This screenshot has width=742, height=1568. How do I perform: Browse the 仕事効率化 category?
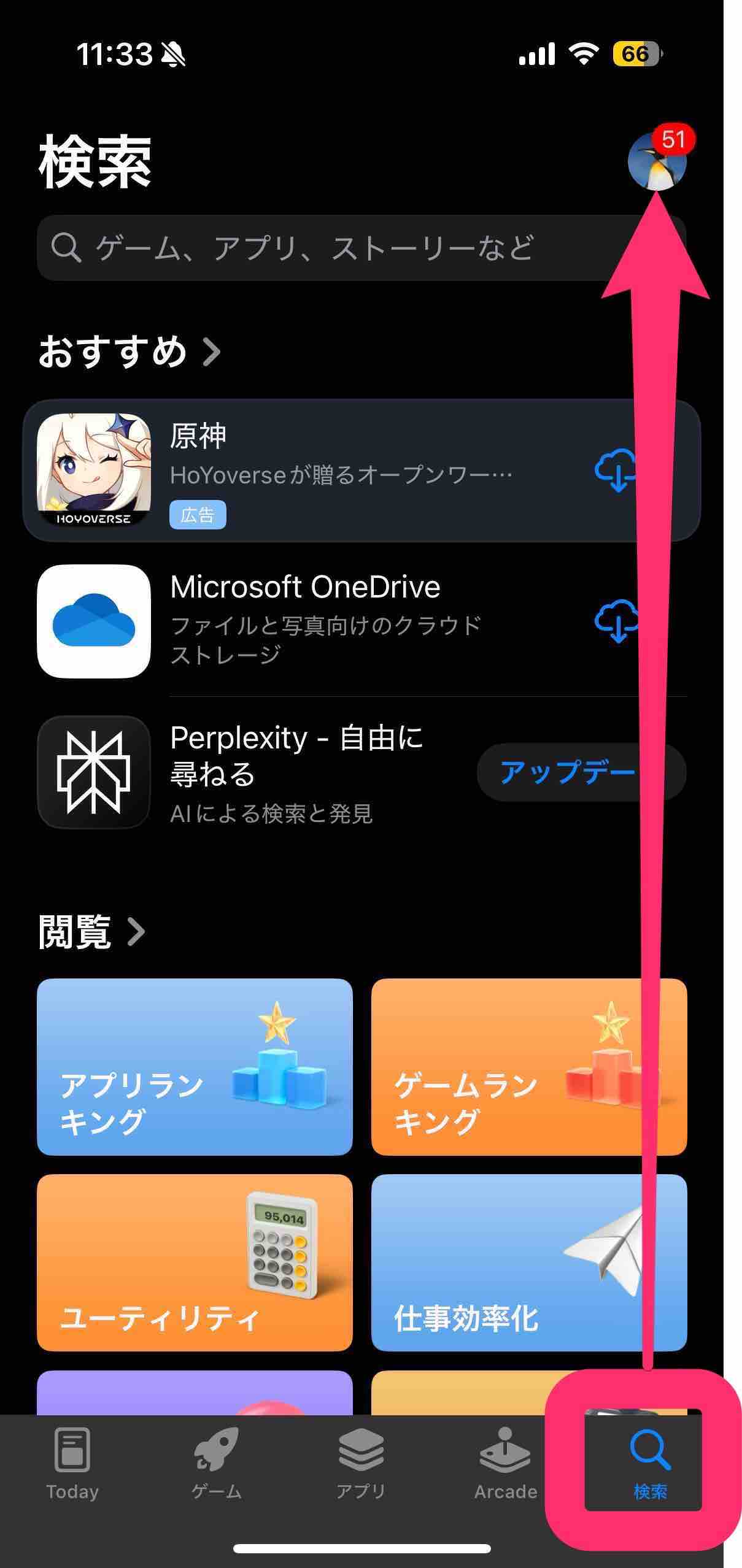529,1262
